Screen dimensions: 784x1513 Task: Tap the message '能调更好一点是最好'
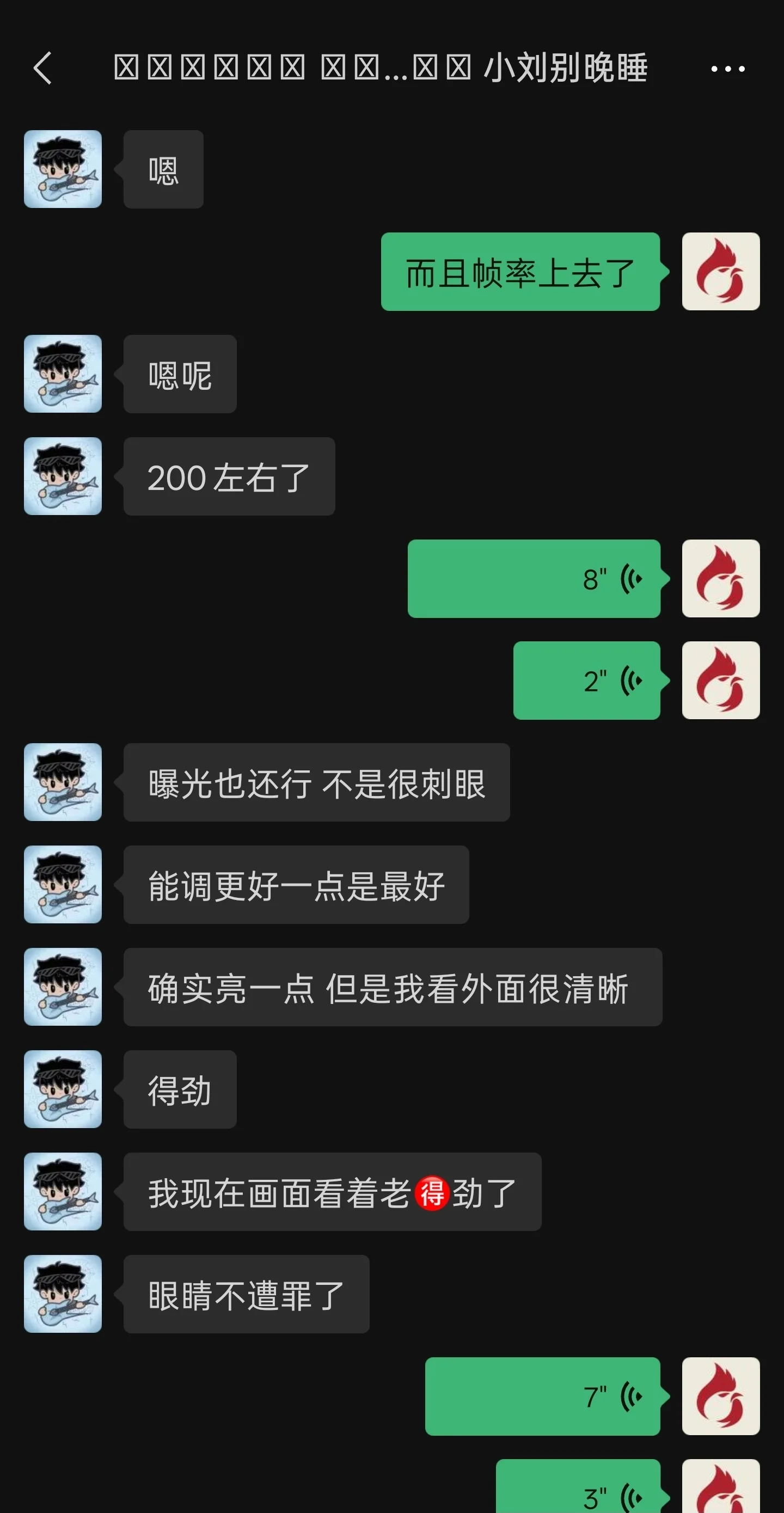tap(296, 885)
